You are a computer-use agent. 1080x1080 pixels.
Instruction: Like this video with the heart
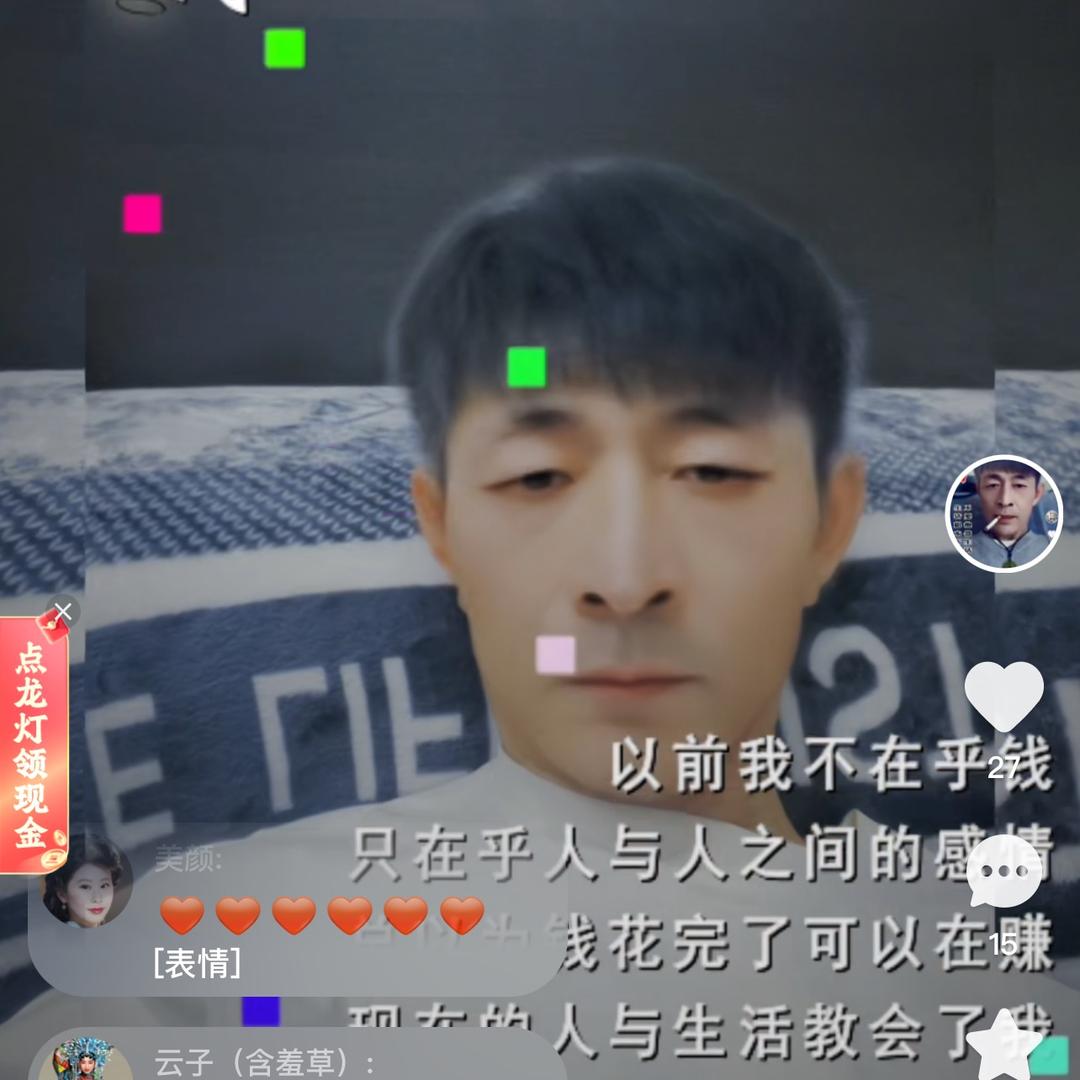pos(1003,696)
